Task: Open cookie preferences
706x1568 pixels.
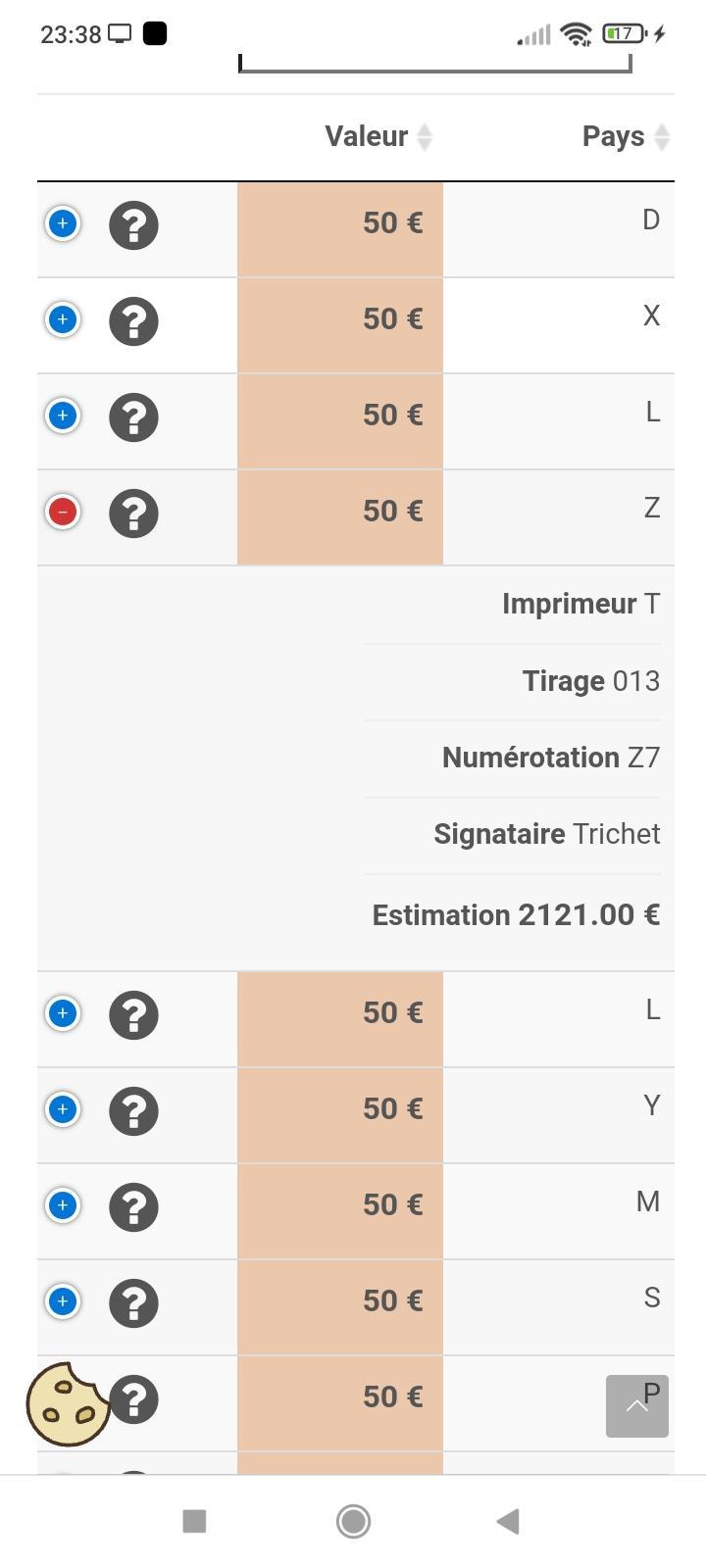Action: coord(67,1403)
